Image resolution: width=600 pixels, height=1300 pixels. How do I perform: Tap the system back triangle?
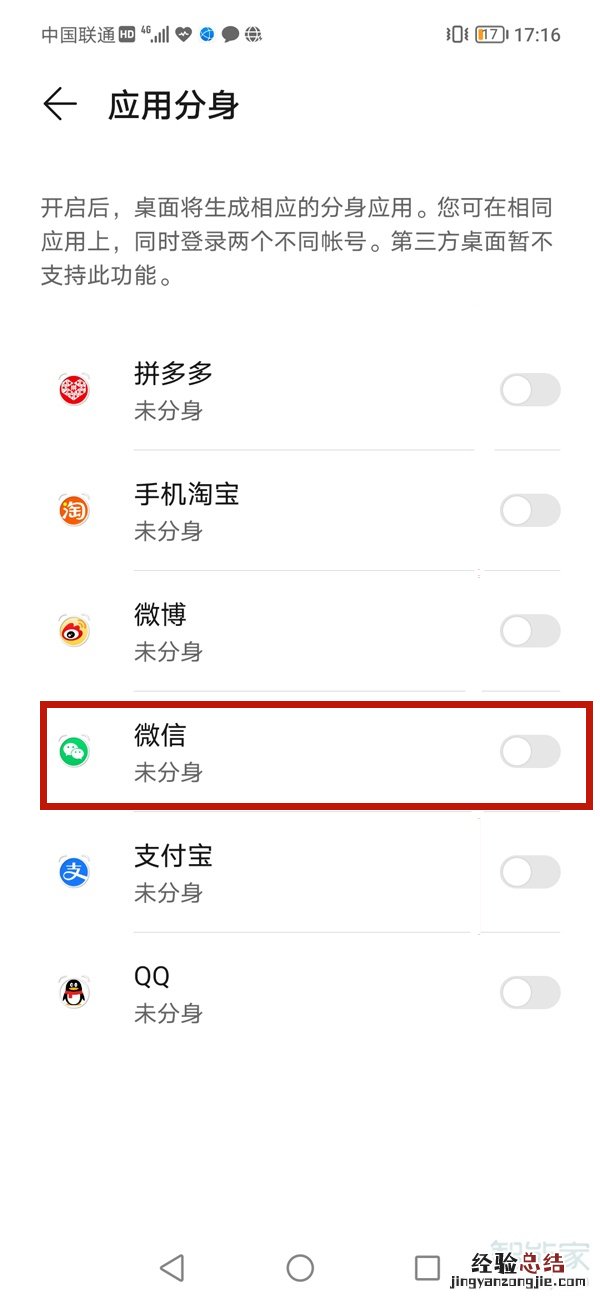[x=172, y=1268]
